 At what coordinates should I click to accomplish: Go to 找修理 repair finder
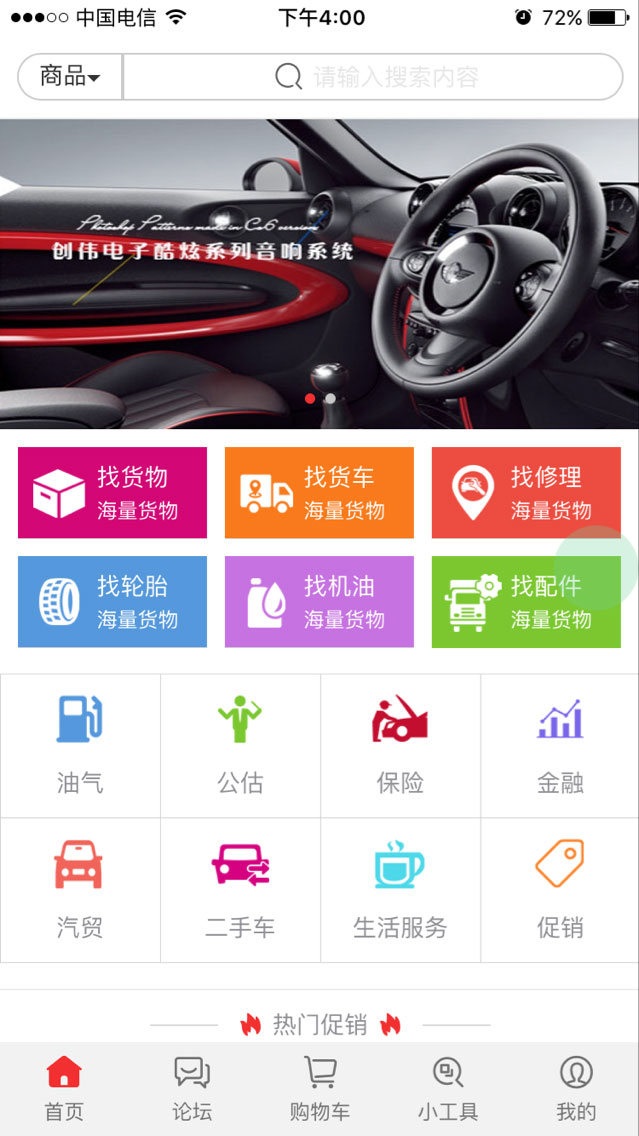pos(526,493)
